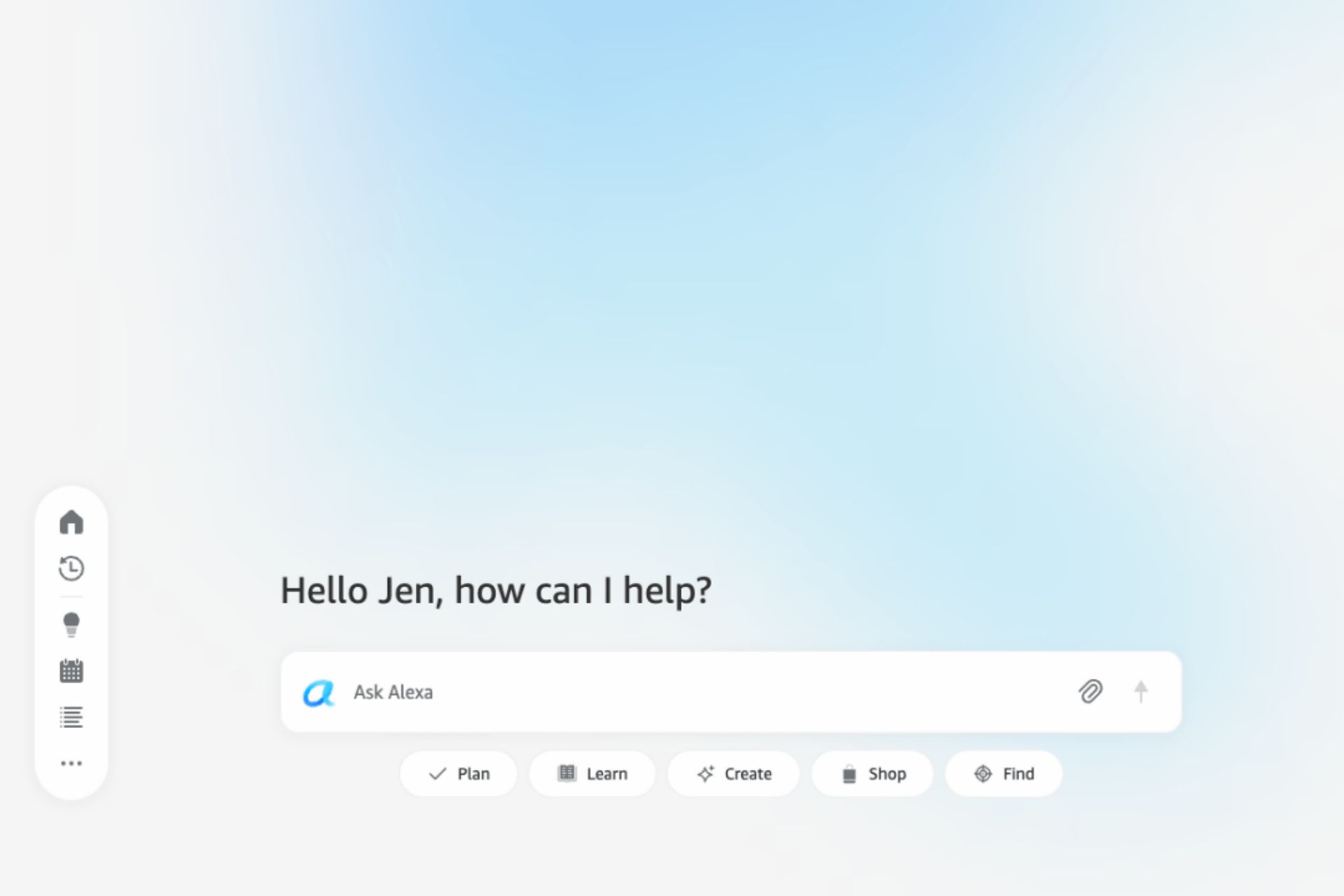Open the calendar icon in sidebar

(71, 671)
